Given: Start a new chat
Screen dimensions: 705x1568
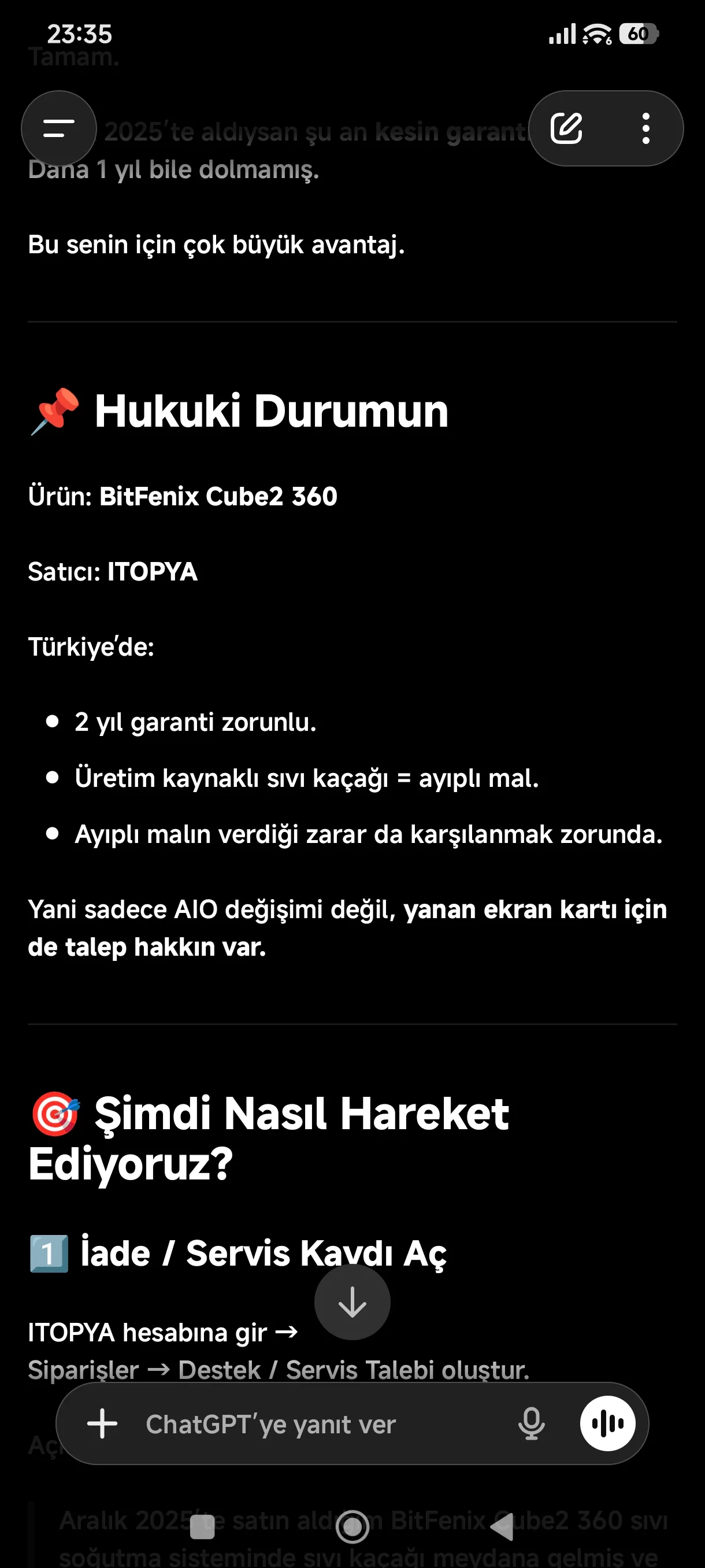Looking at the screenshot, I should point(566,128).
